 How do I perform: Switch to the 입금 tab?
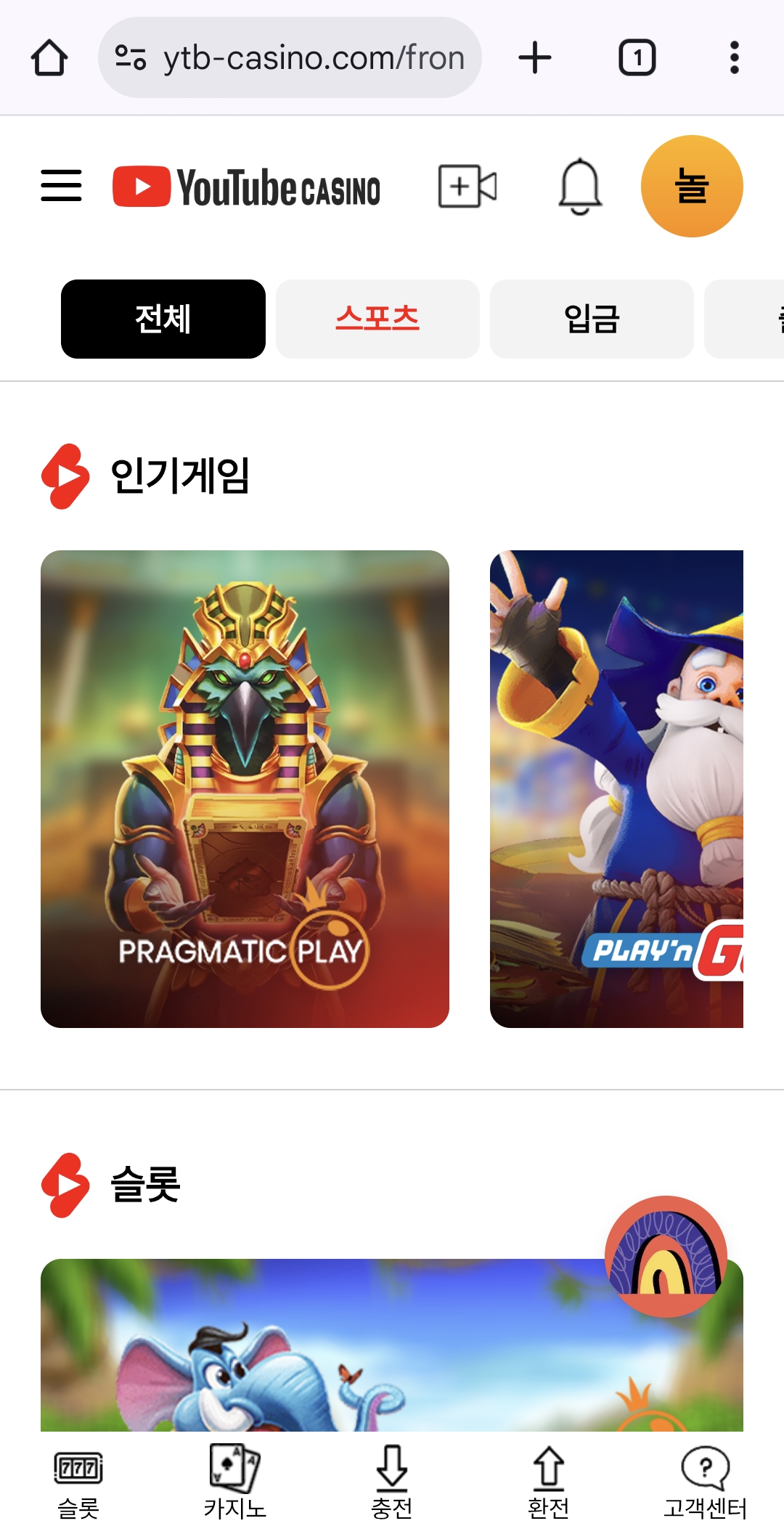pos(592,319)
